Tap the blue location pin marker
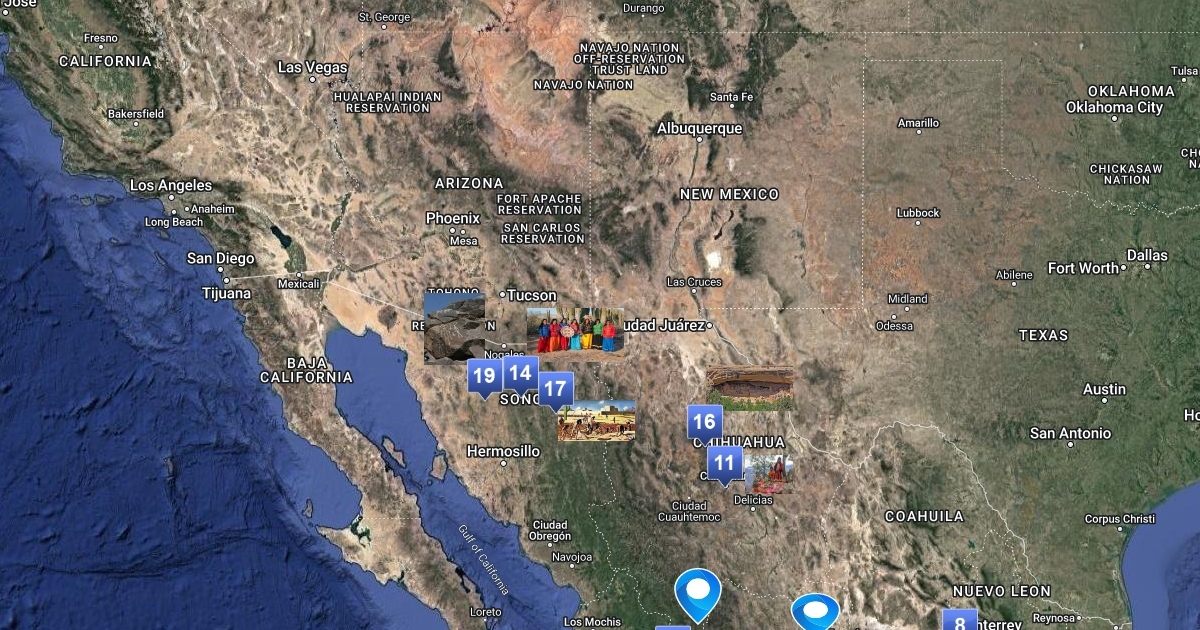This screenshot has width=1200, height=630. (x=697, y=591)
